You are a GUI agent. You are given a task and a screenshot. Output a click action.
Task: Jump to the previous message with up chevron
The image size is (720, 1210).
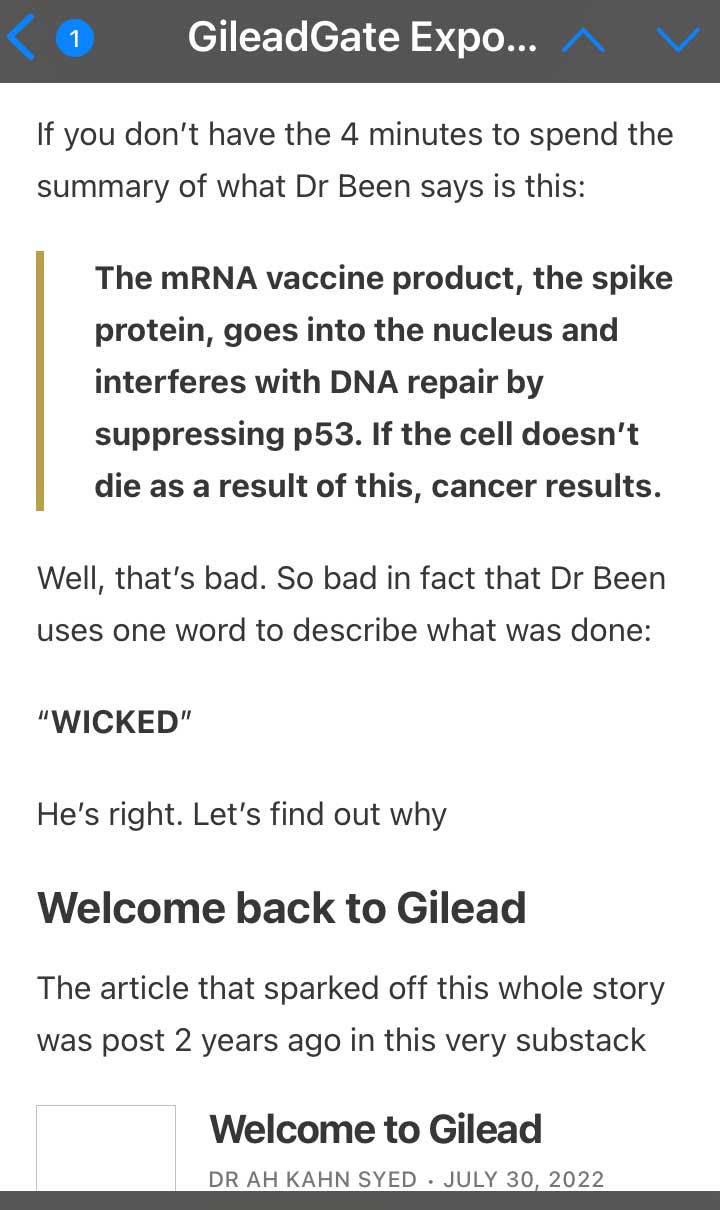pyautogui.click(x=583, y=40)
